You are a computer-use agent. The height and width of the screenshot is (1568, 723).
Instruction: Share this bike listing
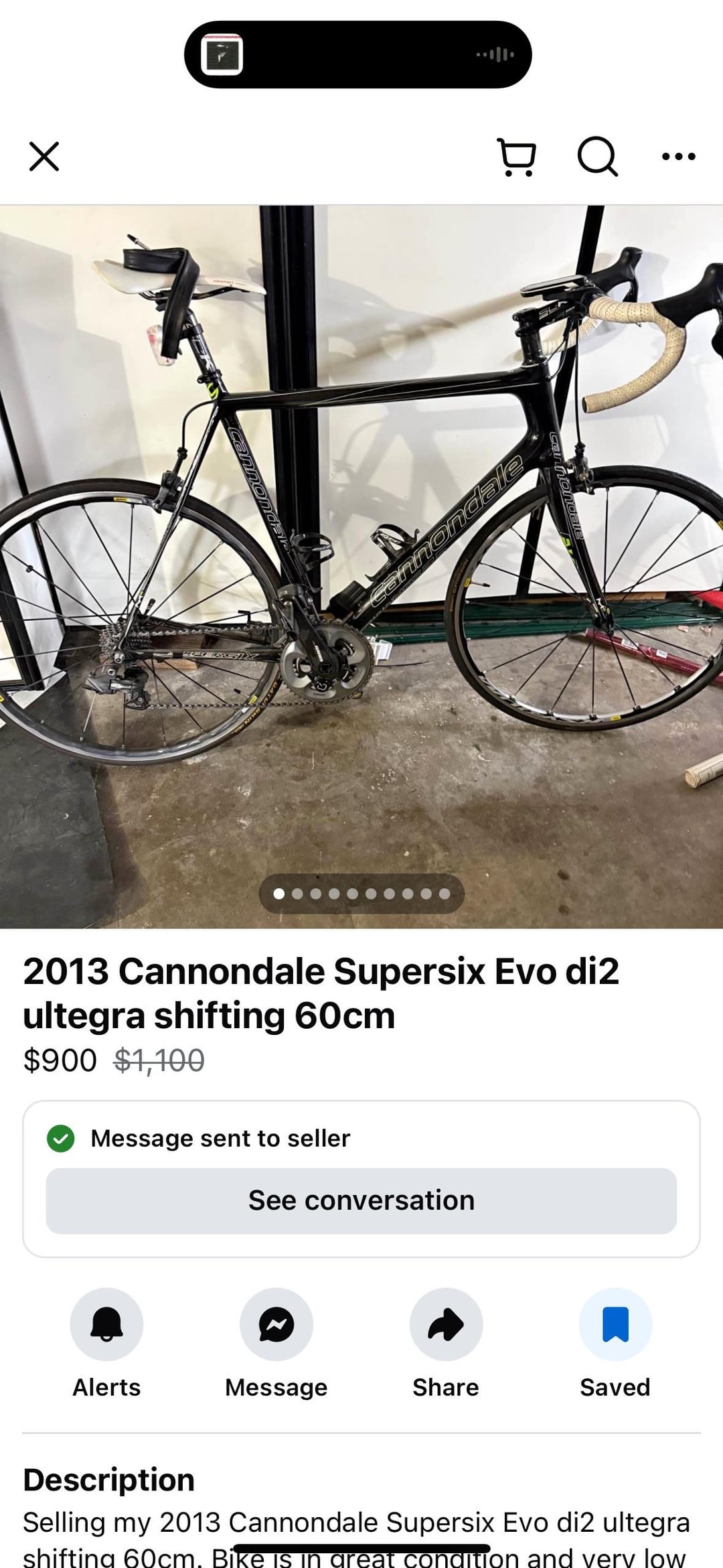446,1324
